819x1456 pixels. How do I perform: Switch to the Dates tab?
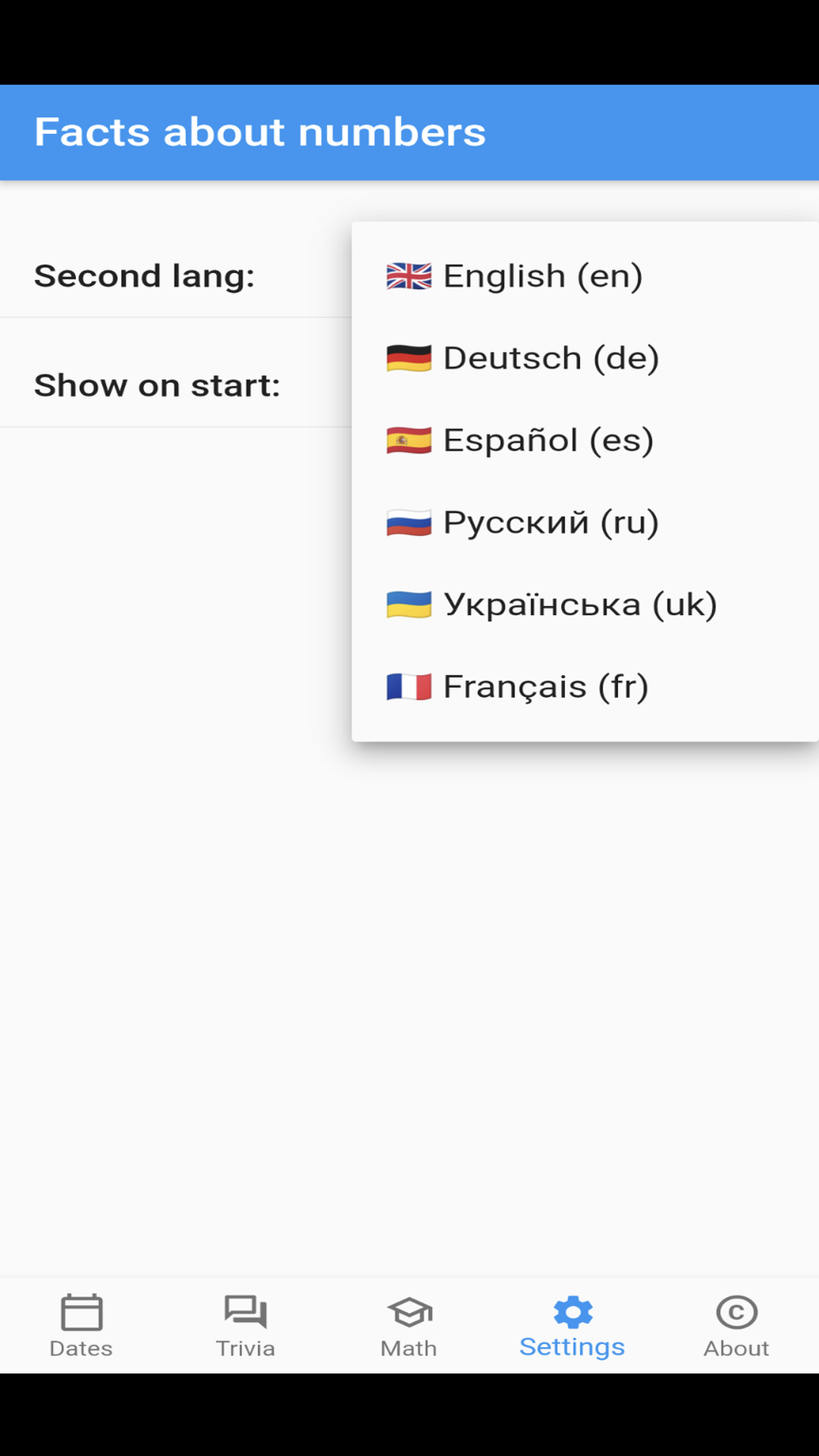81,1326
